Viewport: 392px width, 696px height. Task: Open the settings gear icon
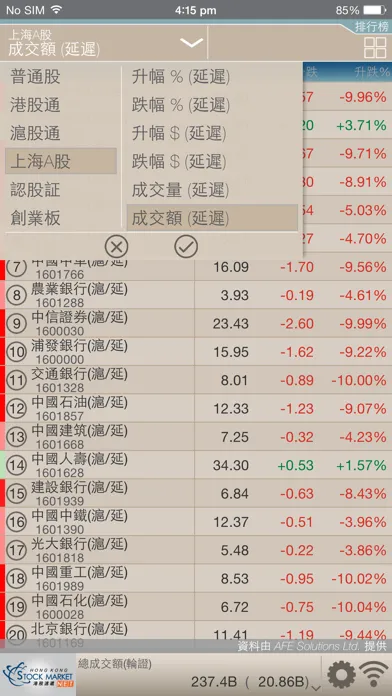(x=341, y=675)
